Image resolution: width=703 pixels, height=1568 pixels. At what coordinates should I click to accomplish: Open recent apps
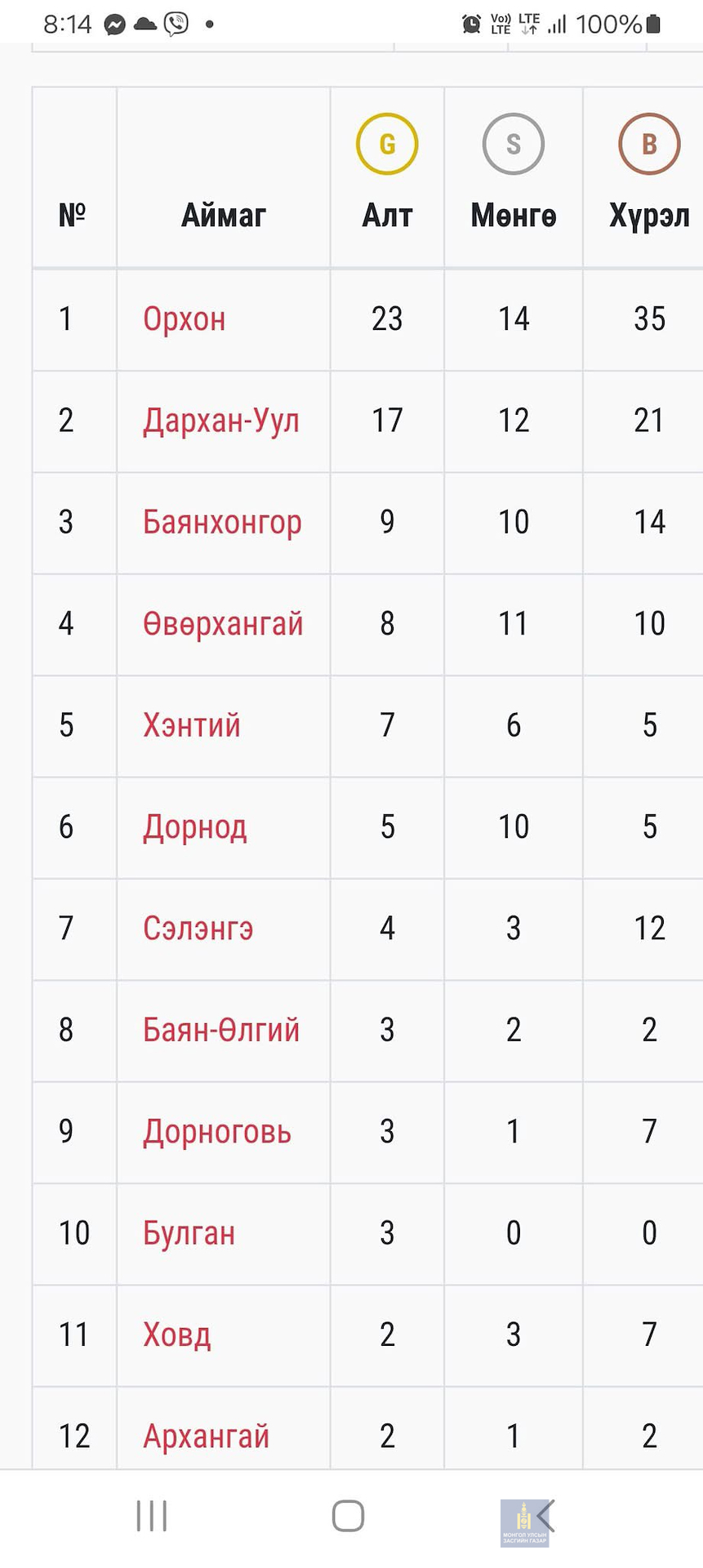tap(152, 1516)
